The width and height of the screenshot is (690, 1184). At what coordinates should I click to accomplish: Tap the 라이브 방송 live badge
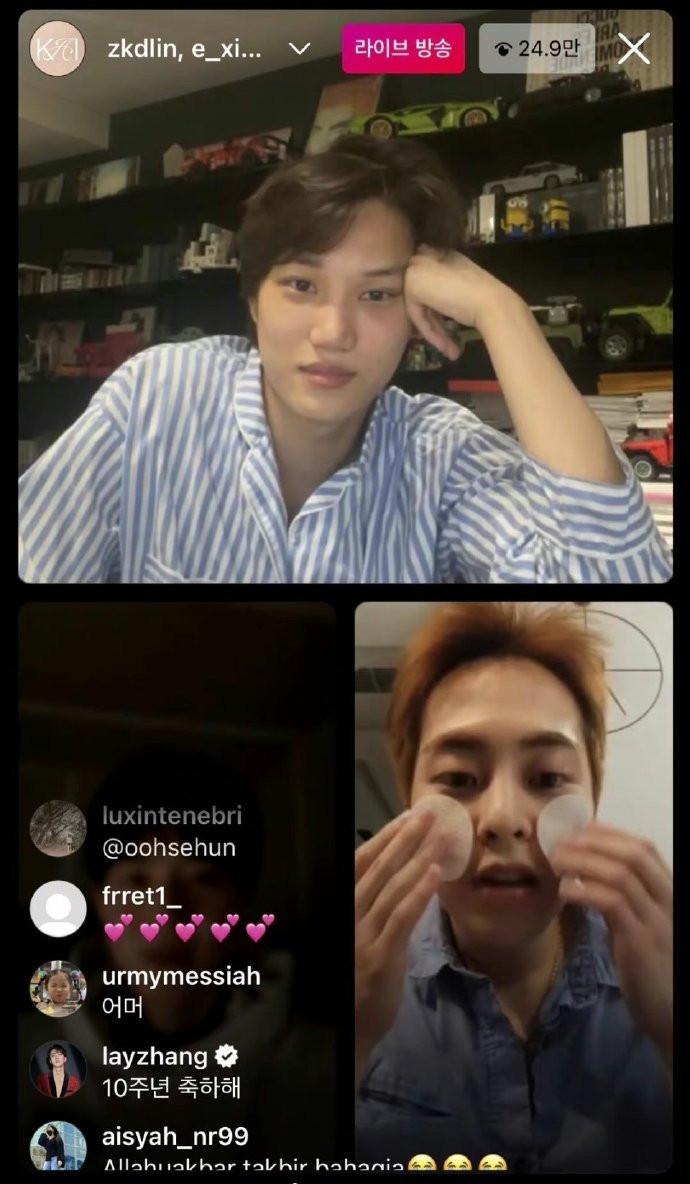(403, 49)
